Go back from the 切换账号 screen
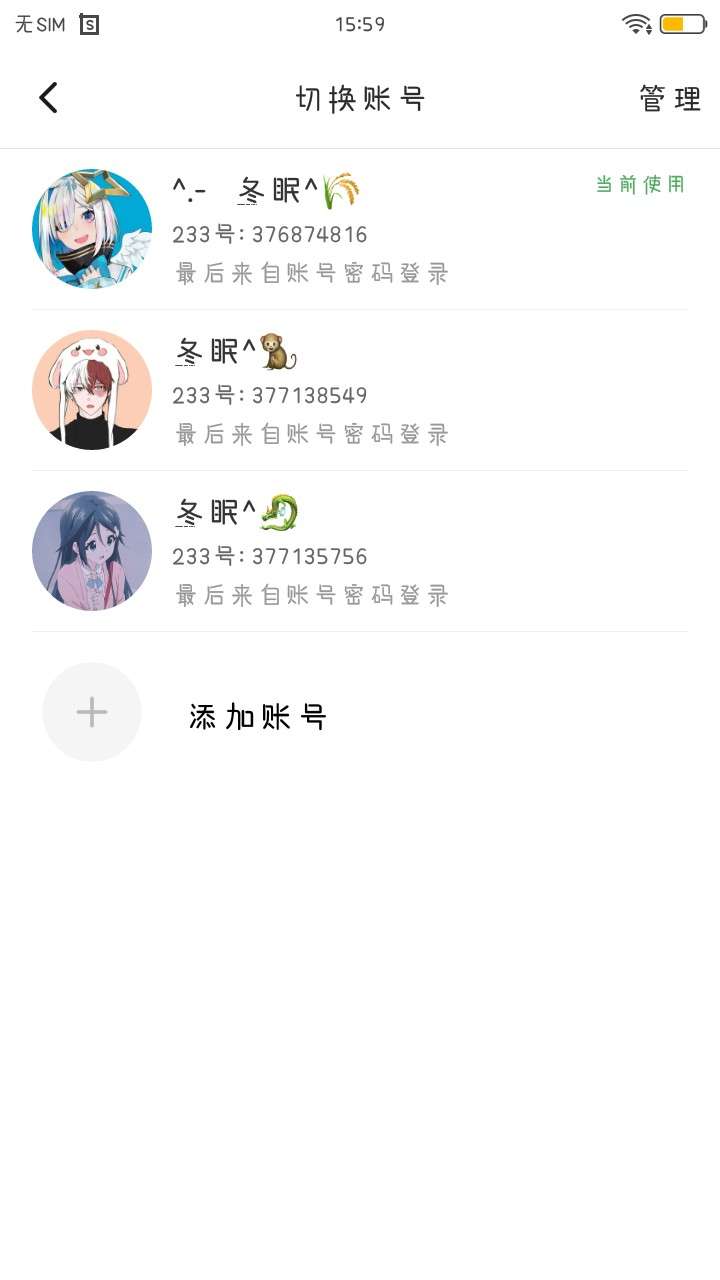 coord(48,98)
